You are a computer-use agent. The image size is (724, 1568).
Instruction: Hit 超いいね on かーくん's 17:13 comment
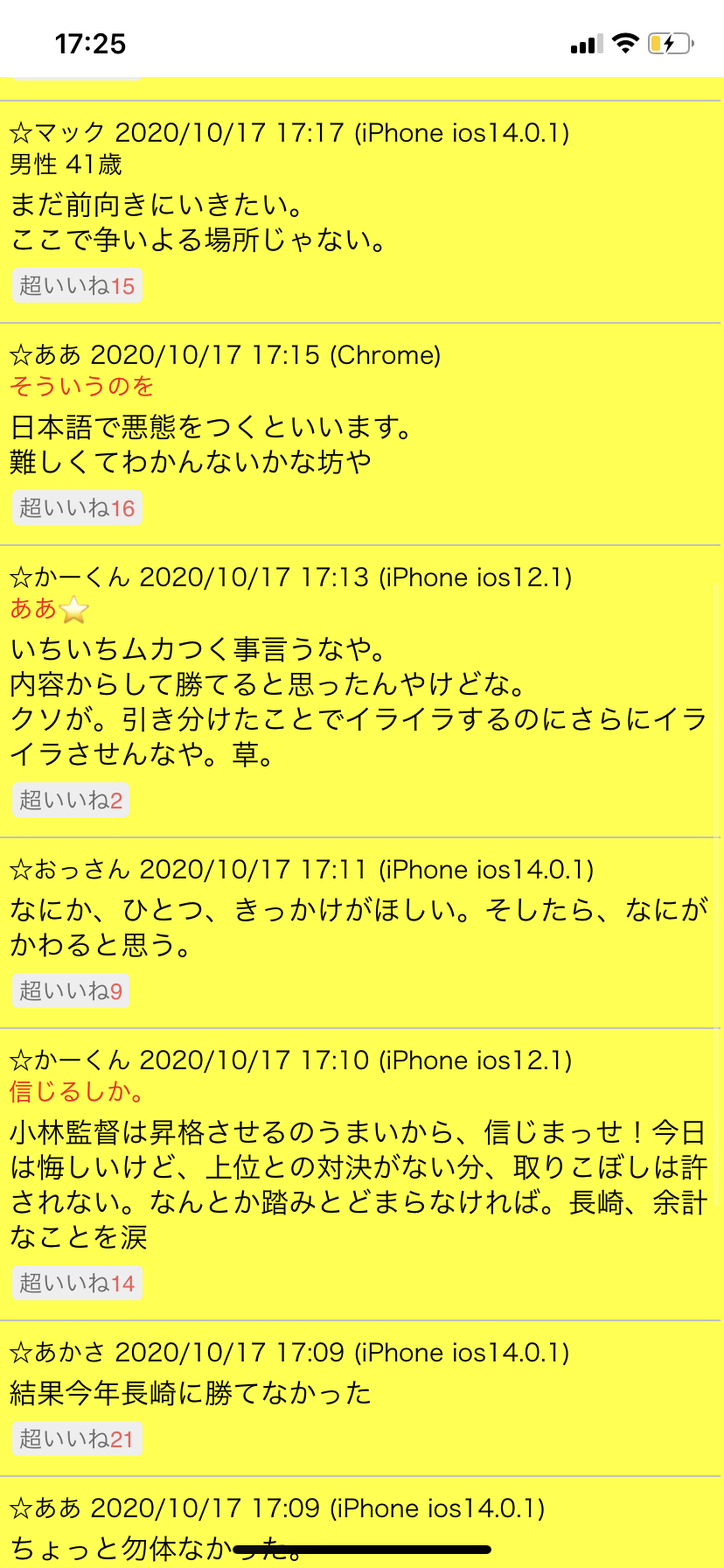(x=71, y=800)
